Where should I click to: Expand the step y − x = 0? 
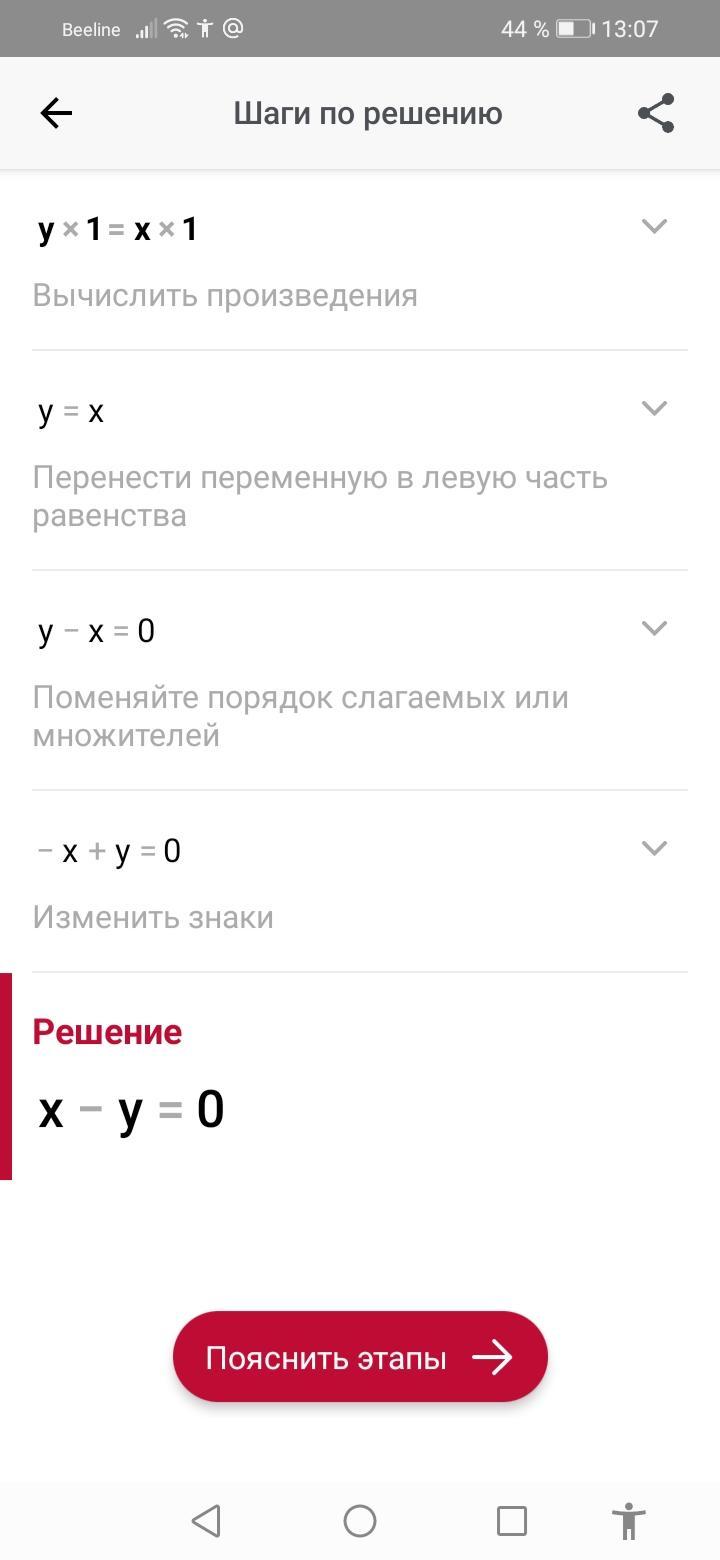[654, 628]
